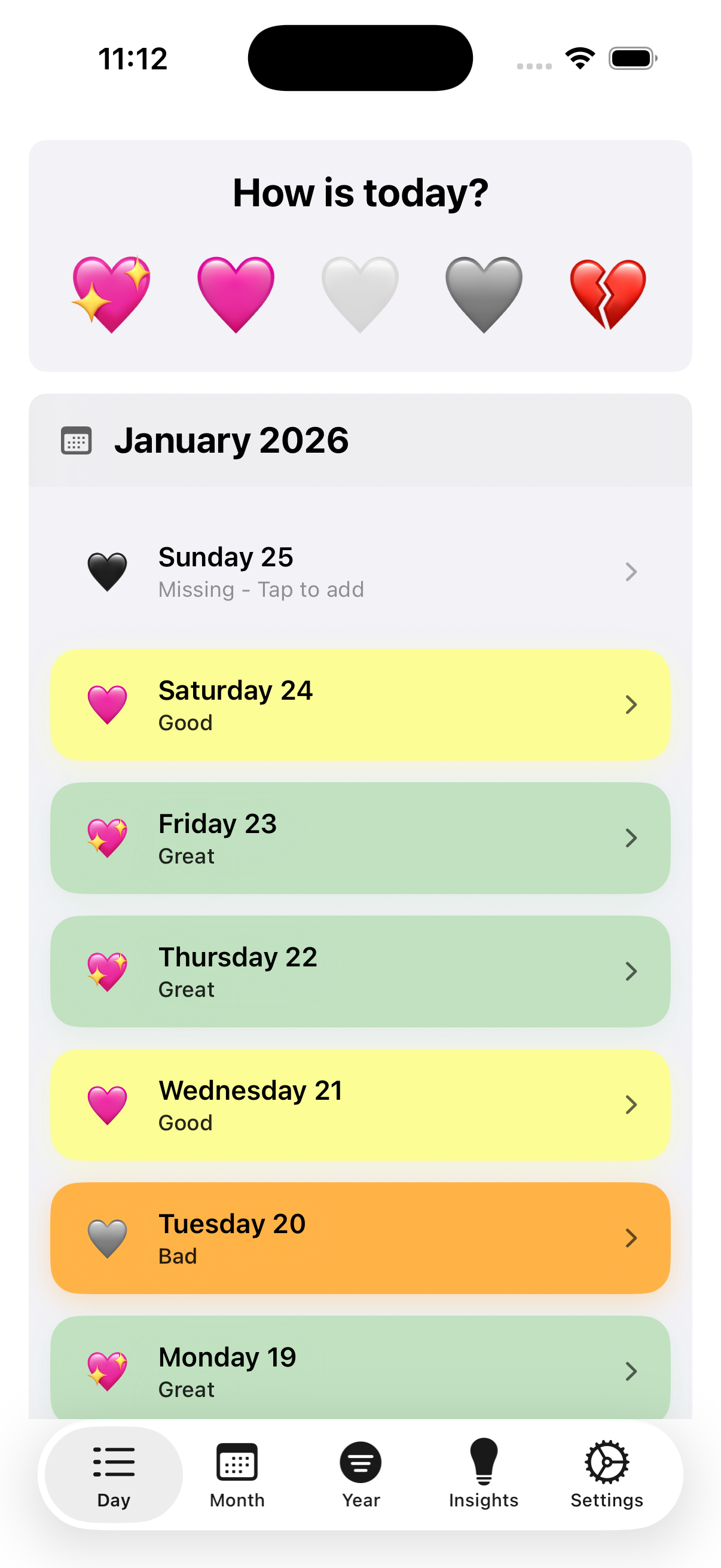Switch to the Month tab
The width and height of the screenshot is (721, 1568).
tap(237, 1474)
